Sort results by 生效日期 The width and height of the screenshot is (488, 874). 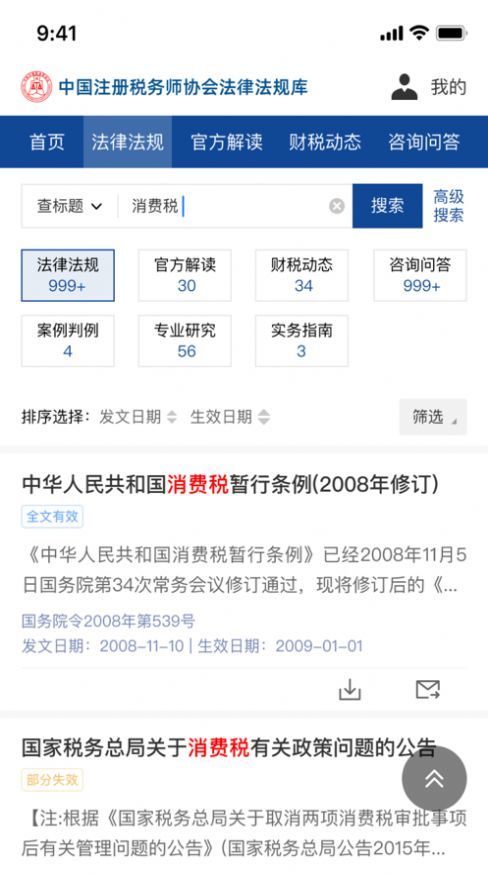click(x=230, y=416)
